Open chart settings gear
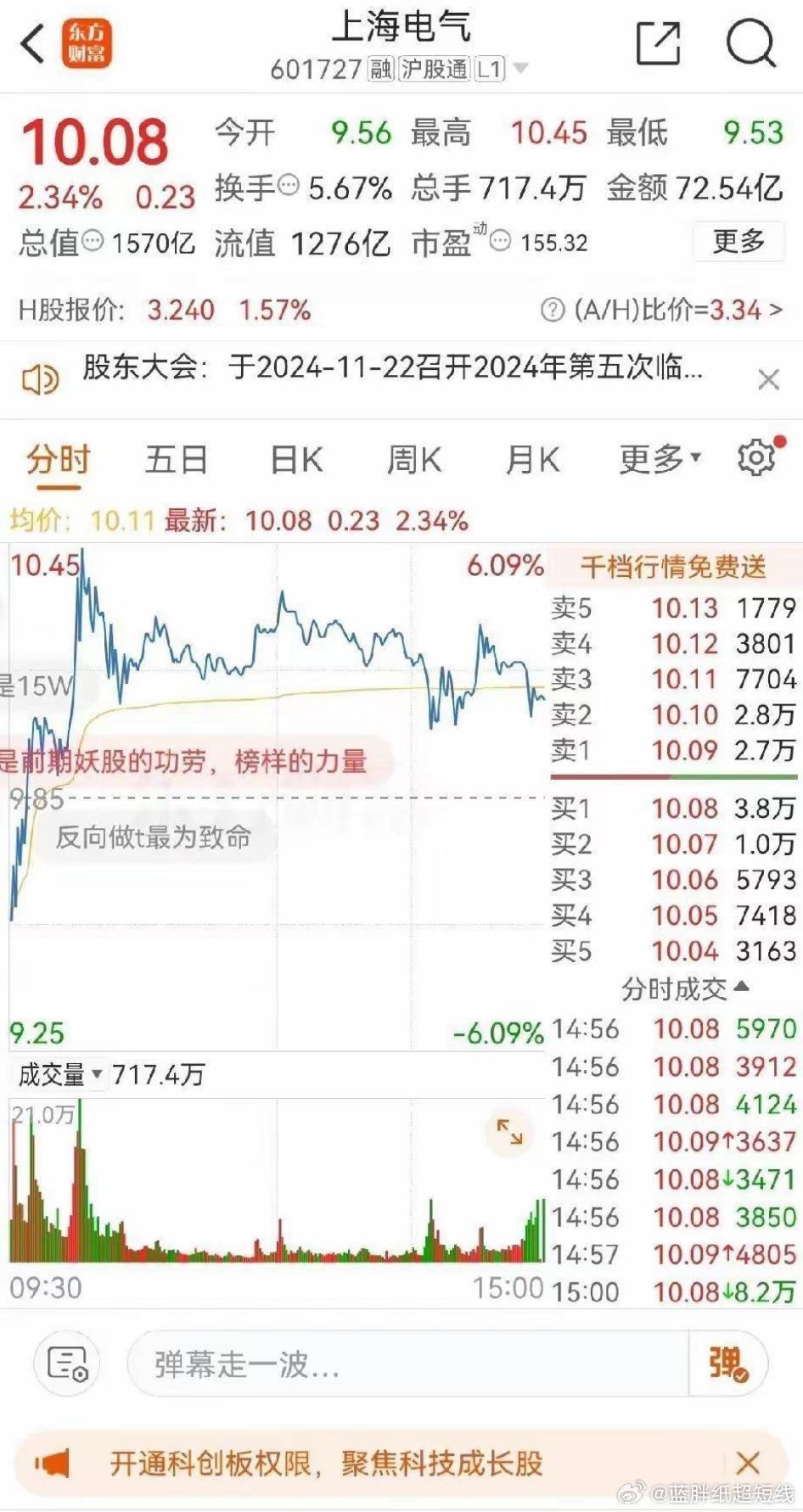803x1512 pixels. (x=755, y=459)
